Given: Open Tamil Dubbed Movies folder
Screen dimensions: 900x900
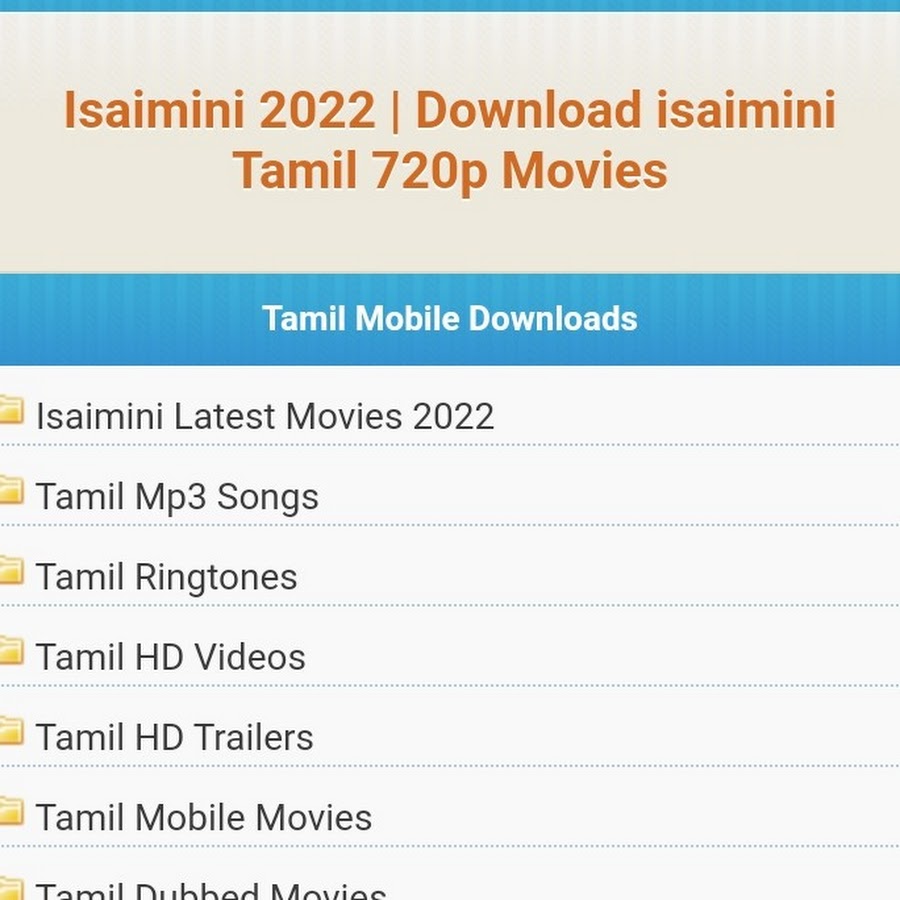Looking at the screenshot, I should click(211, 888).
